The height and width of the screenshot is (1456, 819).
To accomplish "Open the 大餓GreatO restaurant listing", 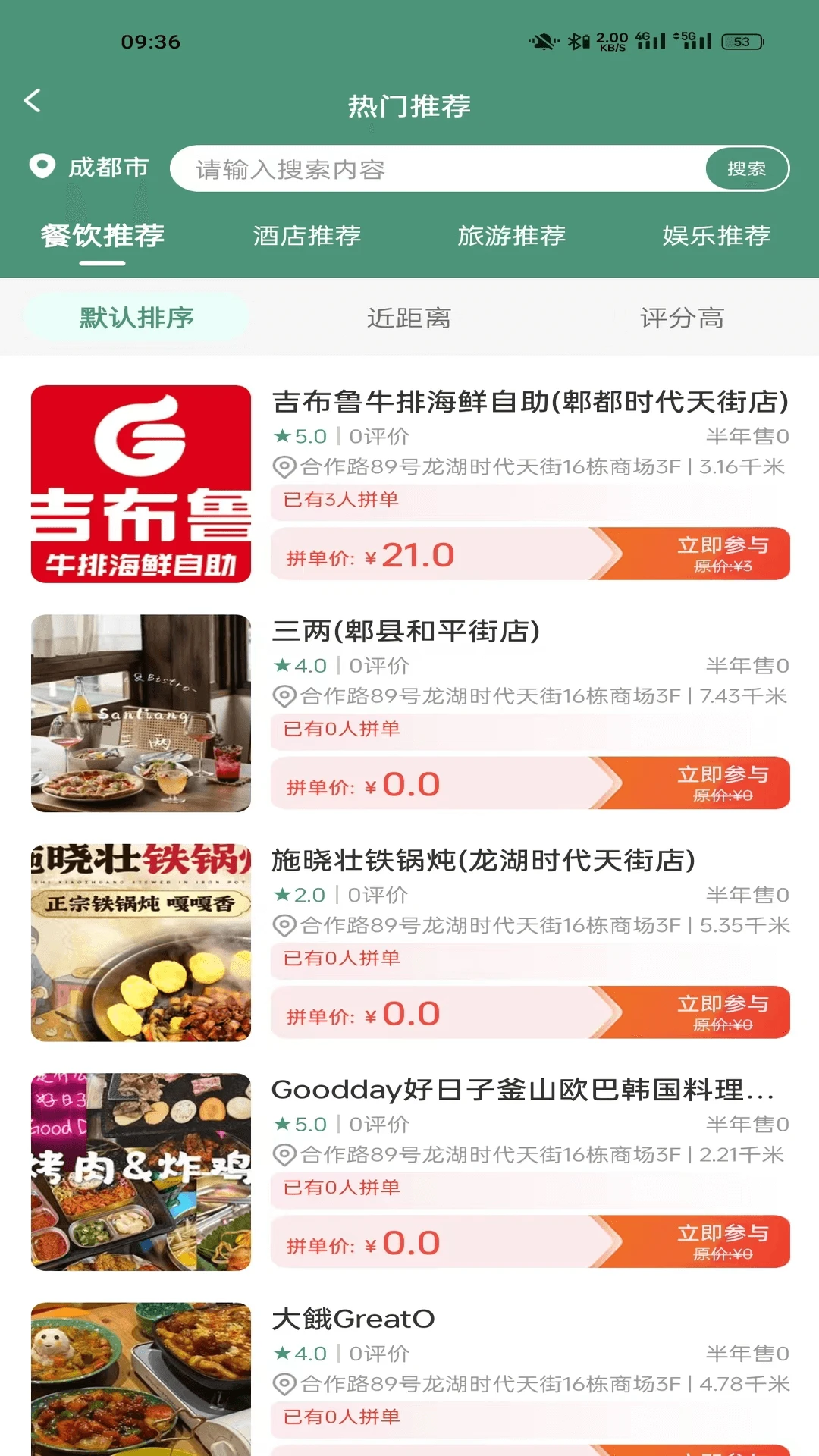I will coord(353,1319).
